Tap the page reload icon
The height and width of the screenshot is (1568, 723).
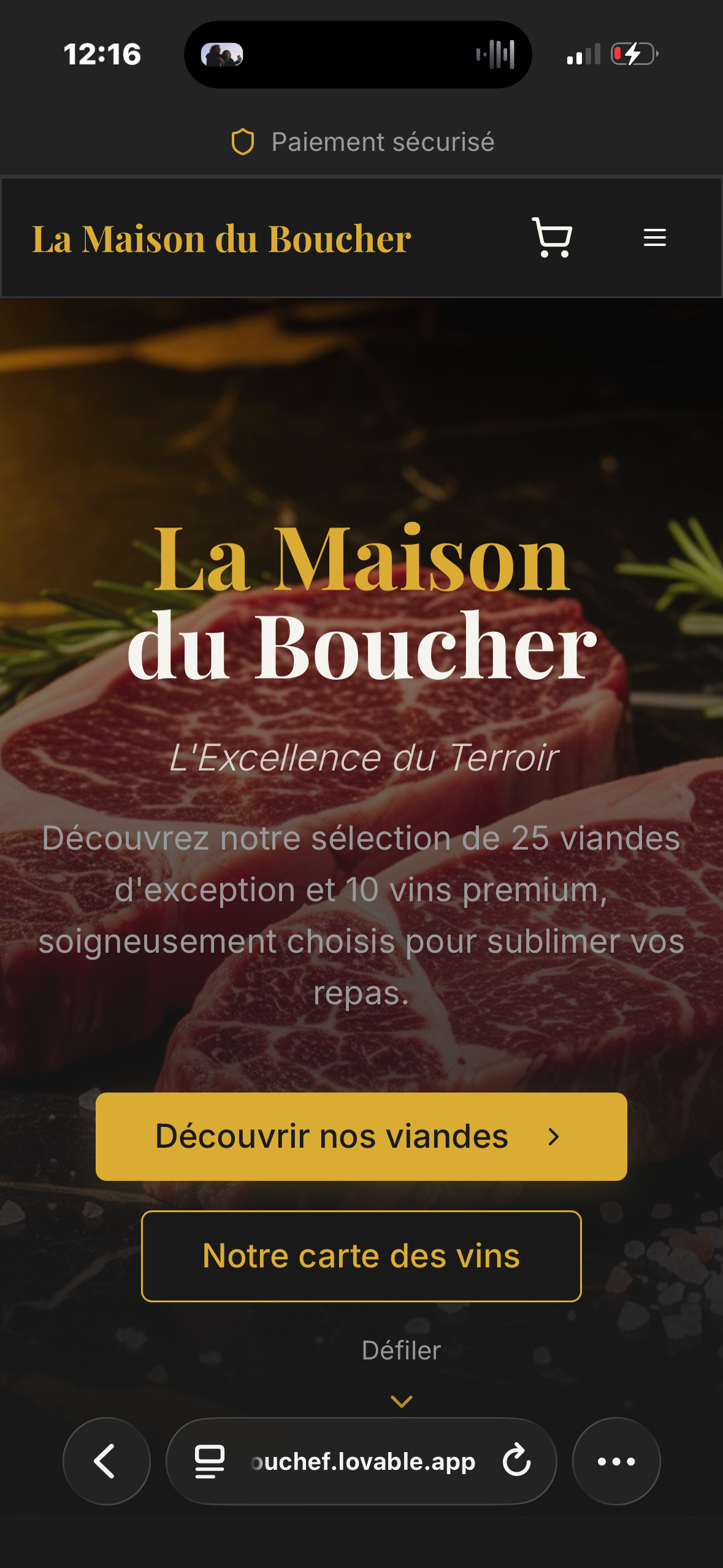[516, 1461]
